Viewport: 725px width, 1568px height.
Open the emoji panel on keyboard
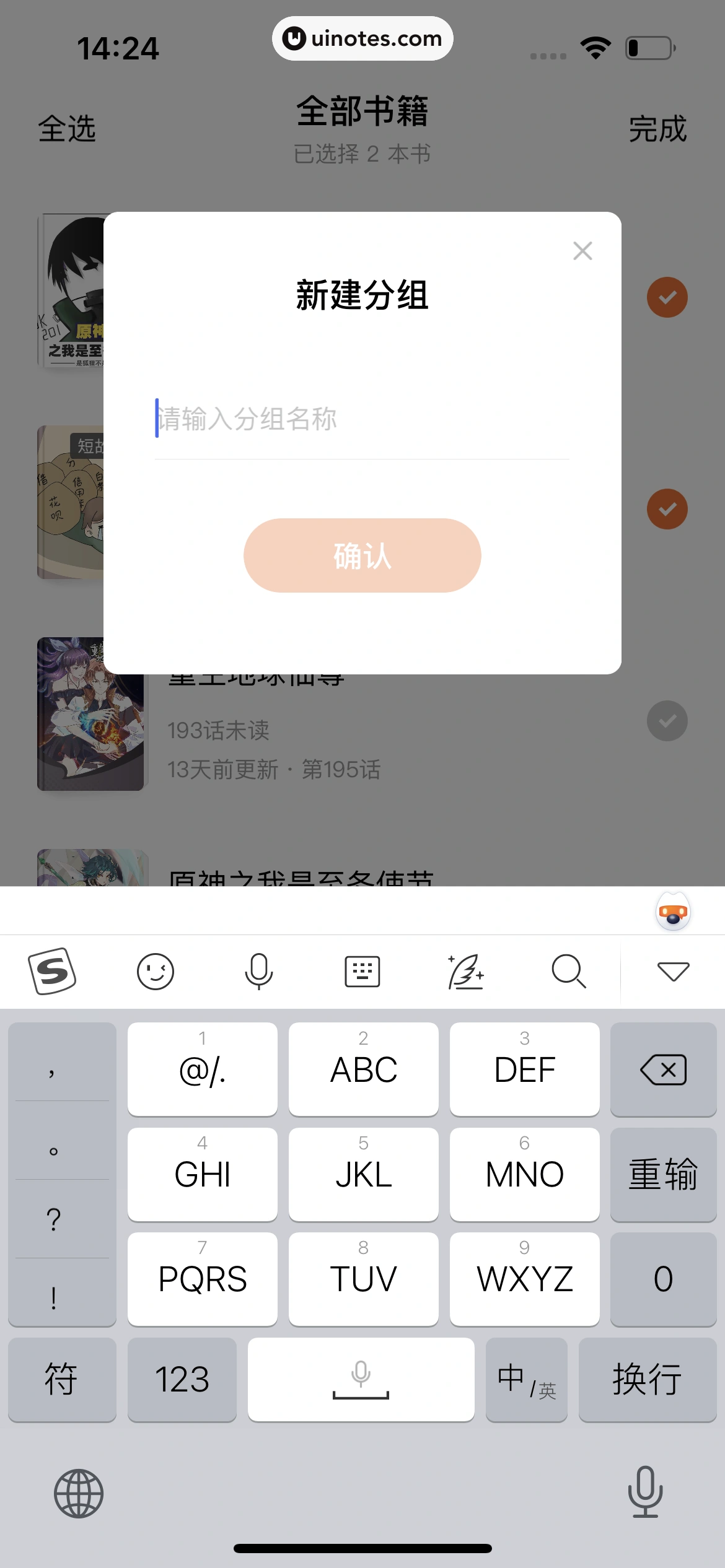(155, 971)
